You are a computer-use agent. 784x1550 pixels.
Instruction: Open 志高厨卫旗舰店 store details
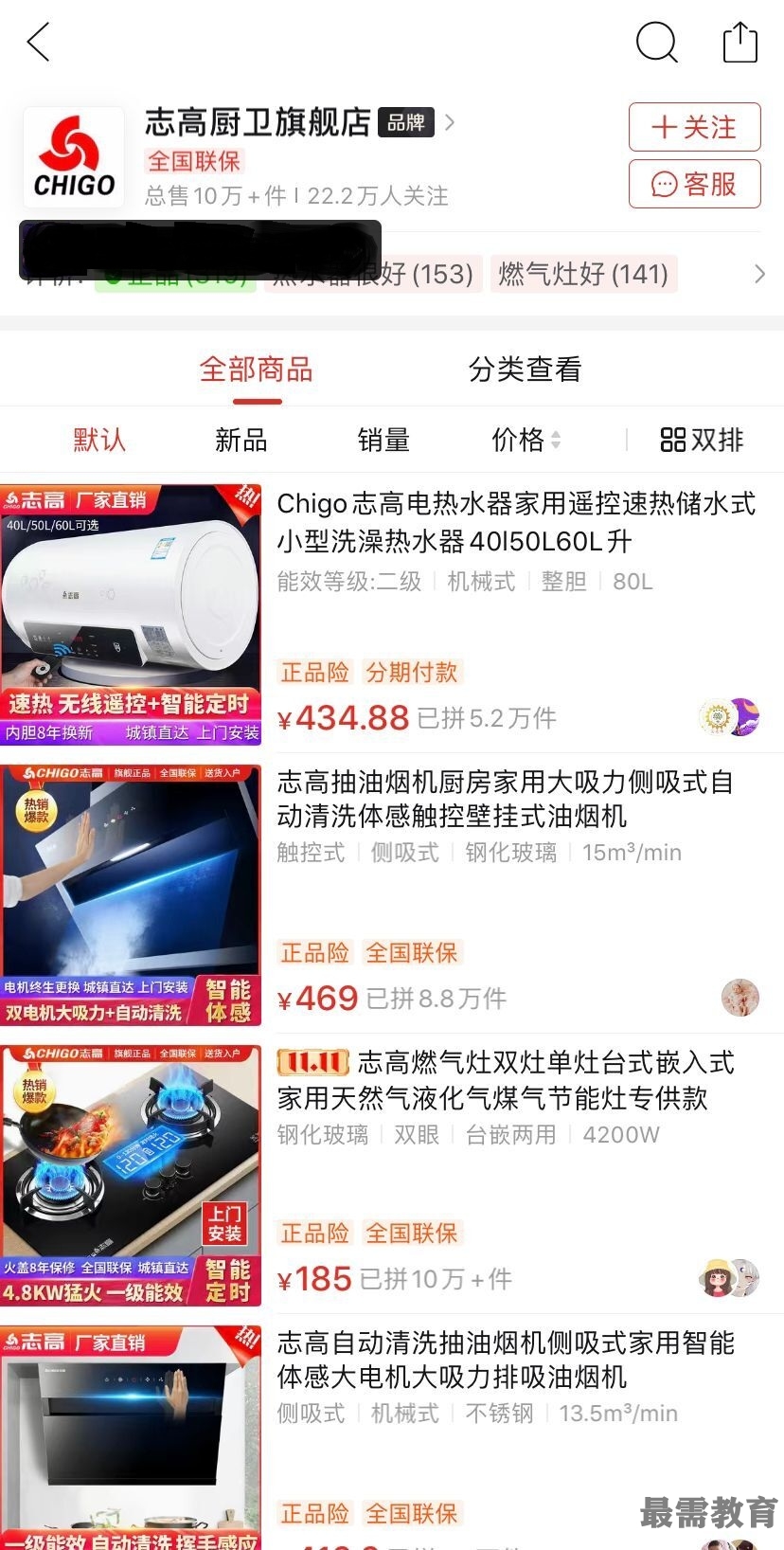click(x=258, y=122)
